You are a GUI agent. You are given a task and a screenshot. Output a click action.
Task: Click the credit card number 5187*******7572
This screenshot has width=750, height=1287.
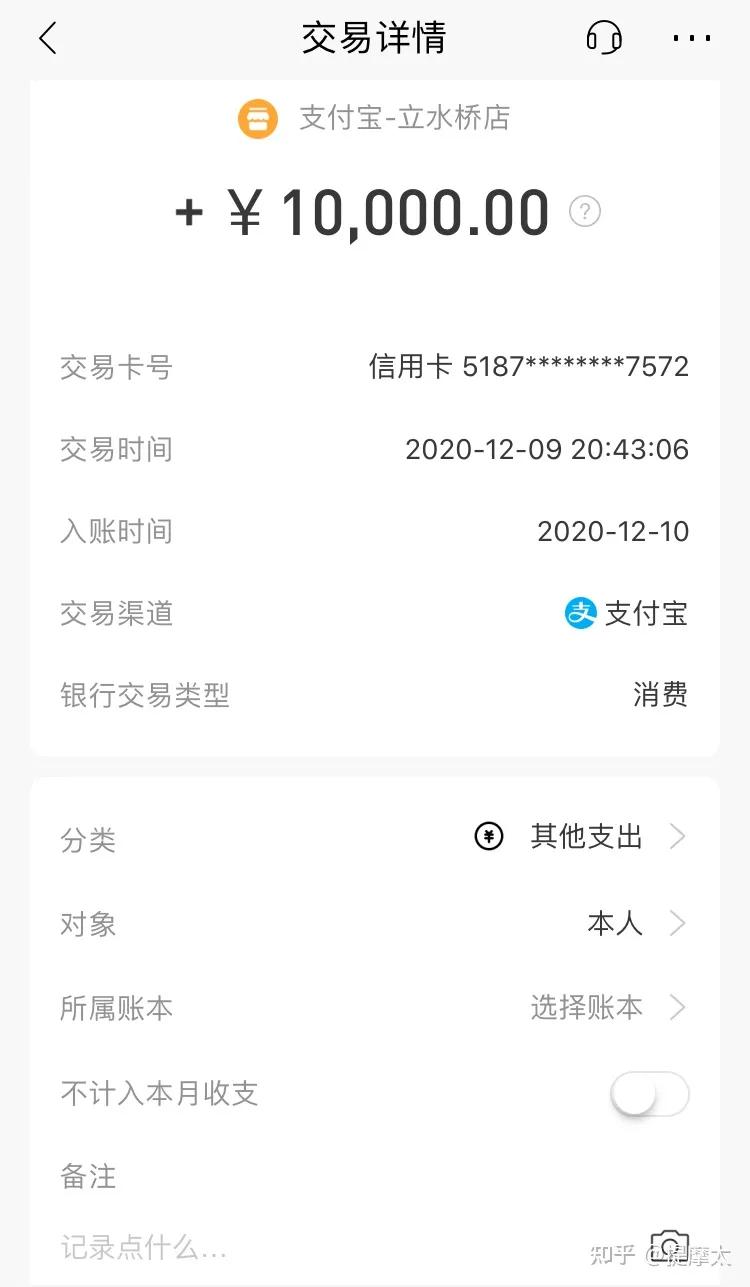528,366
